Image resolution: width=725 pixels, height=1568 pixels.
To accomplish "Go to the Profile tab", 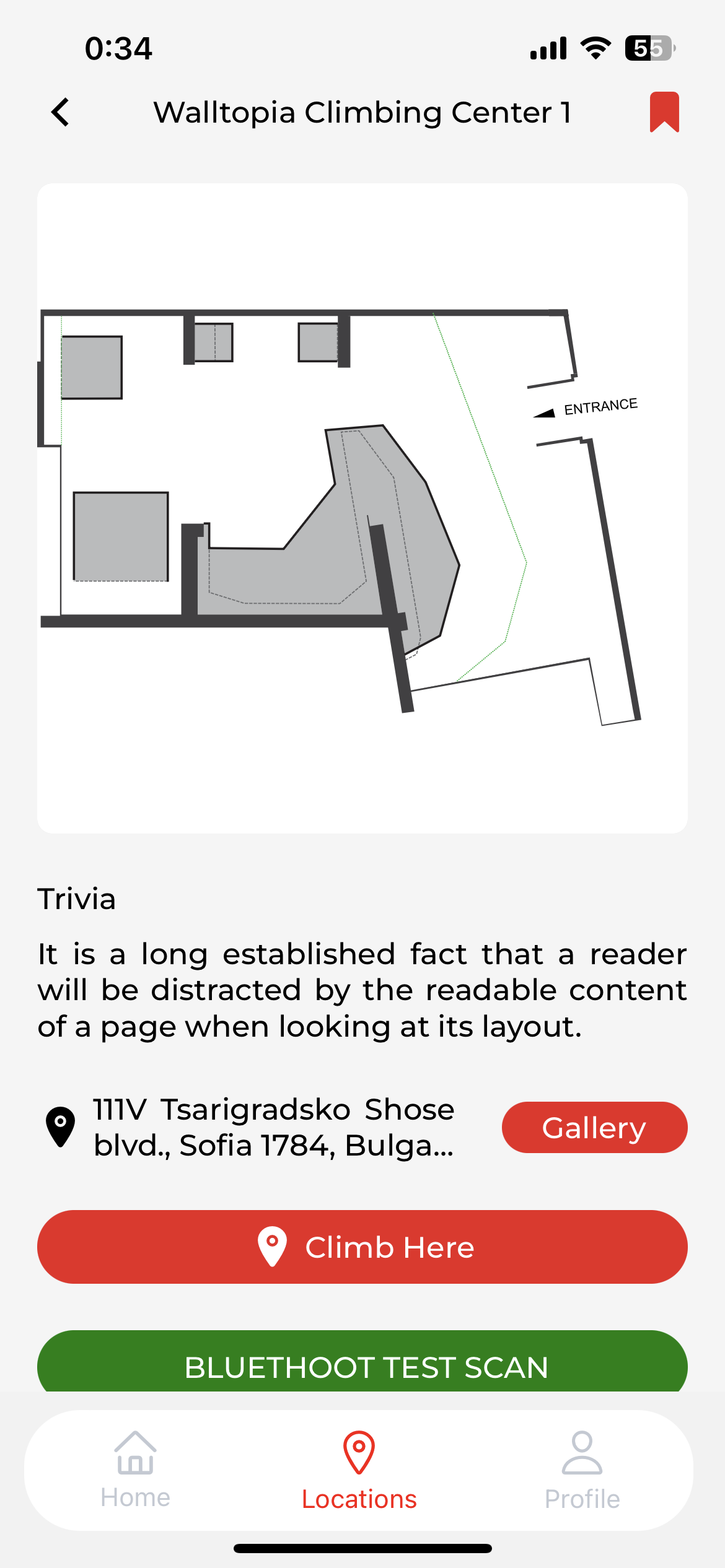I will point(582,1470).
